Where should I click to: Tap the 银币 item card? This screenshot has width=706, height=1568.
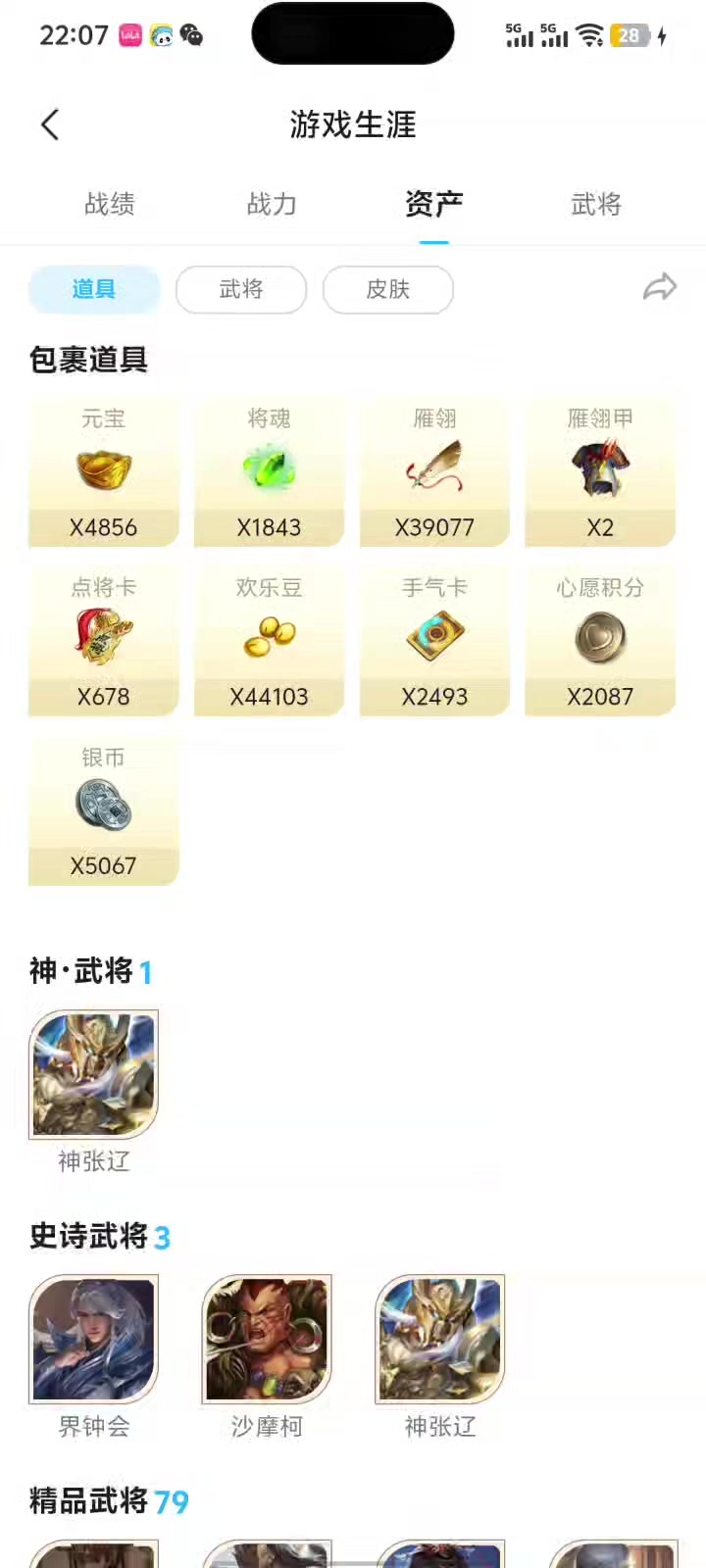[x=104, y=810]
